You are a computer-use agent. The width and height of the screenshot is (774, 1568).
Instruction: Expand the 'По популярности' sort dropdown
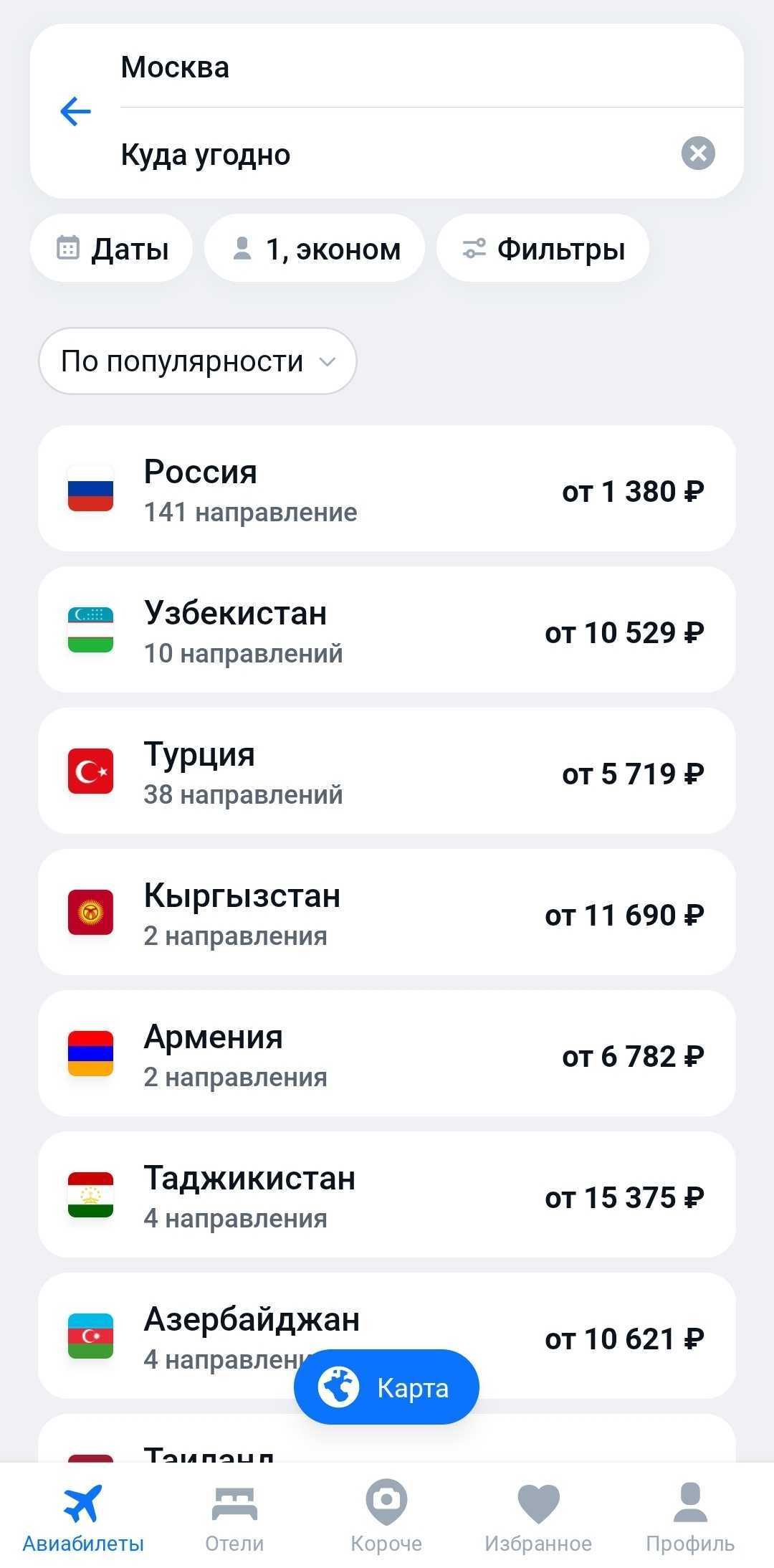click(x=197, y=361)
